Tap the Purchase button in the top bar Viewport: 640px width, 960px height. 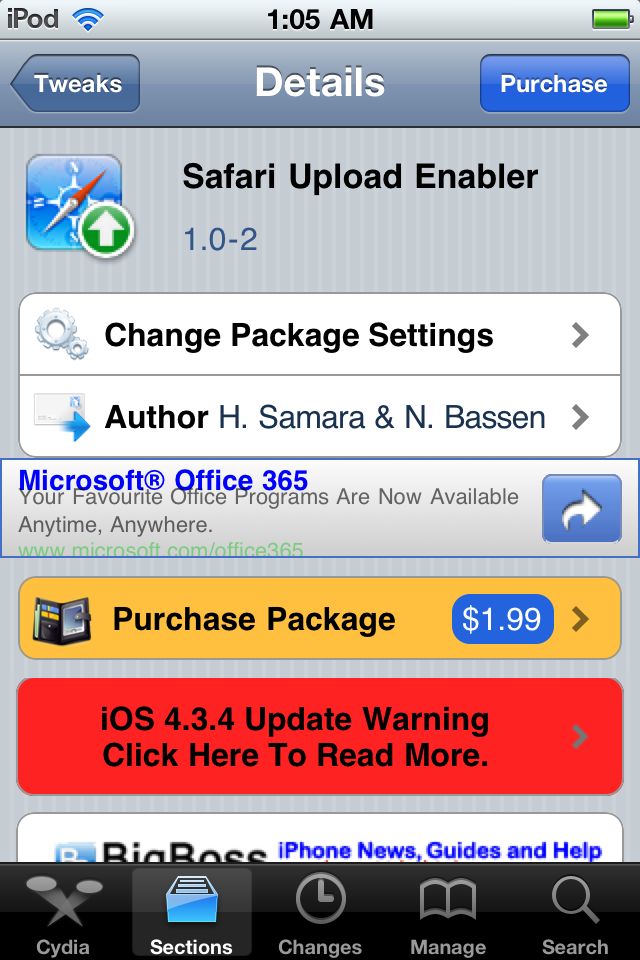[553, 84]
